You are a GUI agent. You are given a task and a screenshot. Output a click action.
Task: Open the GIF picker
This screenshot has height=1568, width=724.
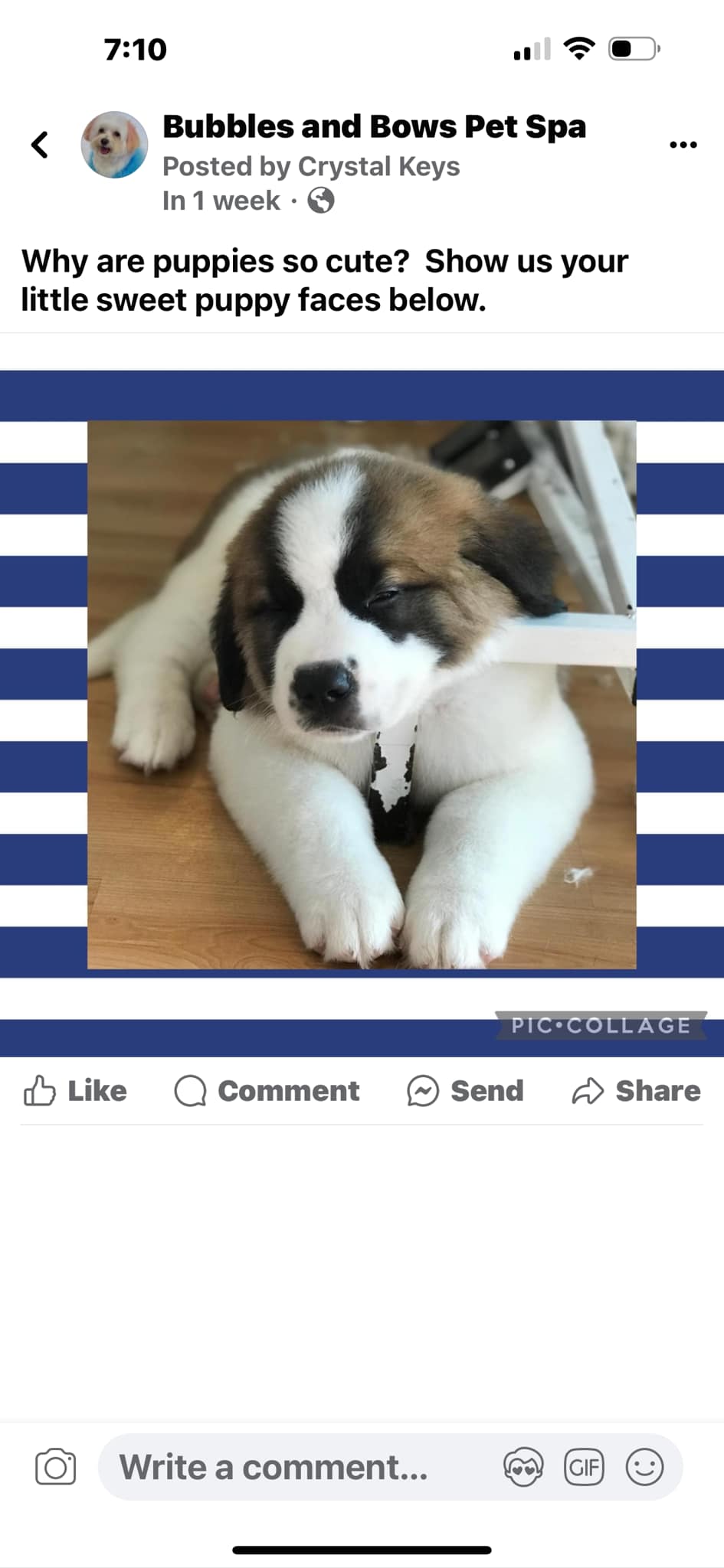pyautogui.click(x=584, y=1467)
